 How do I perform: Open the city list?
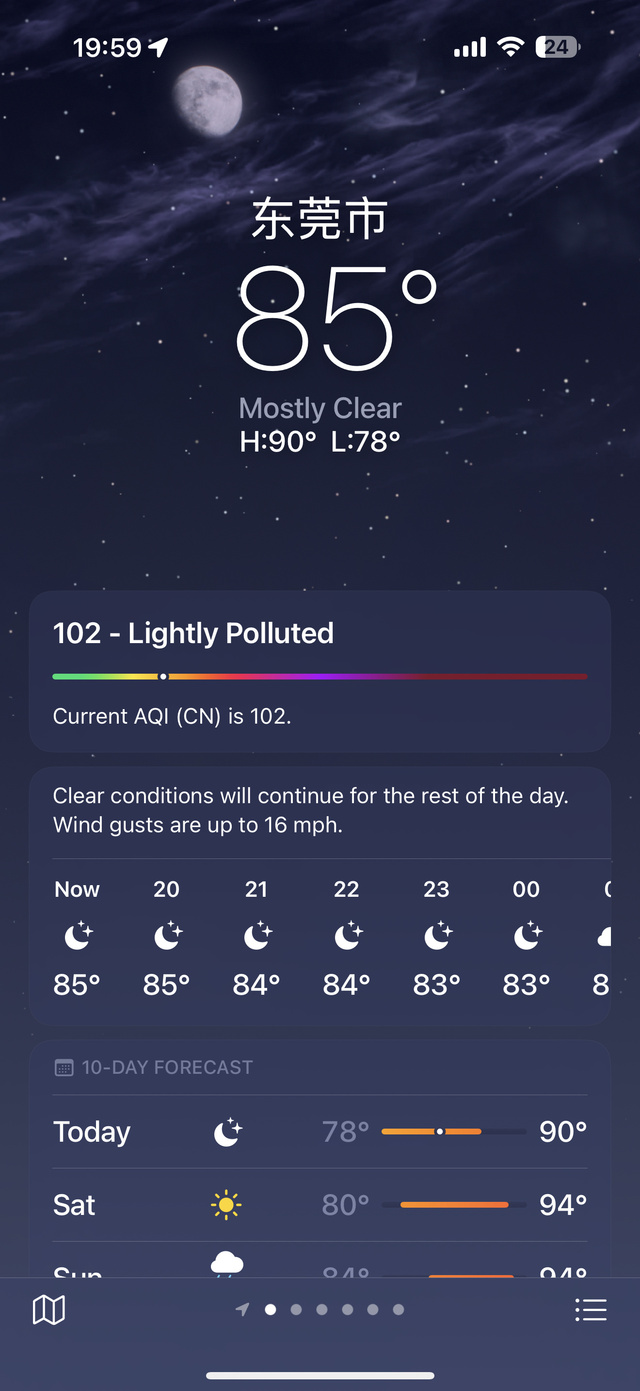tap(590, 1310)
